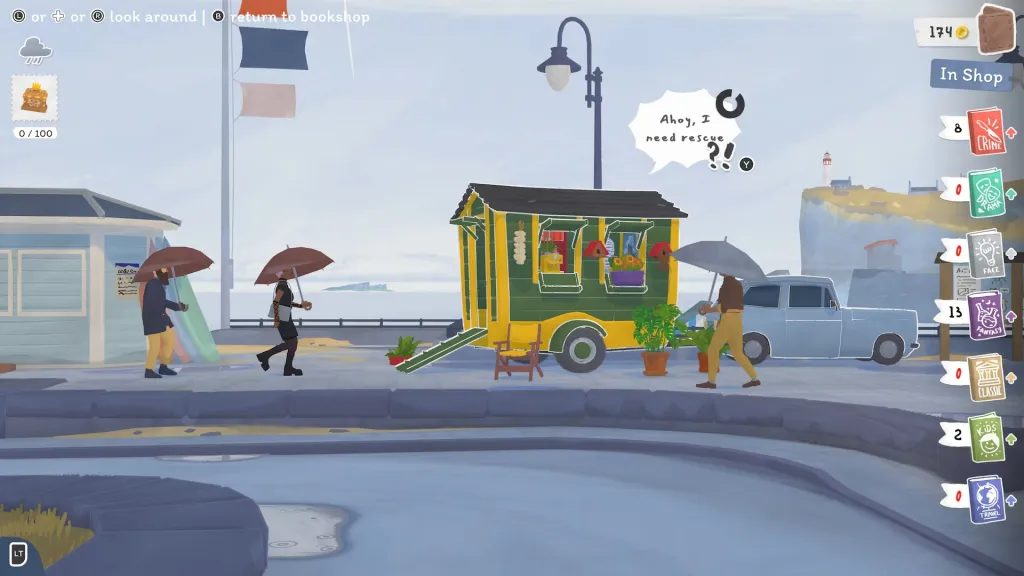1024x576 pixels.
Task: Open the brown journal in the corner
Action: [x=995, y=30]
